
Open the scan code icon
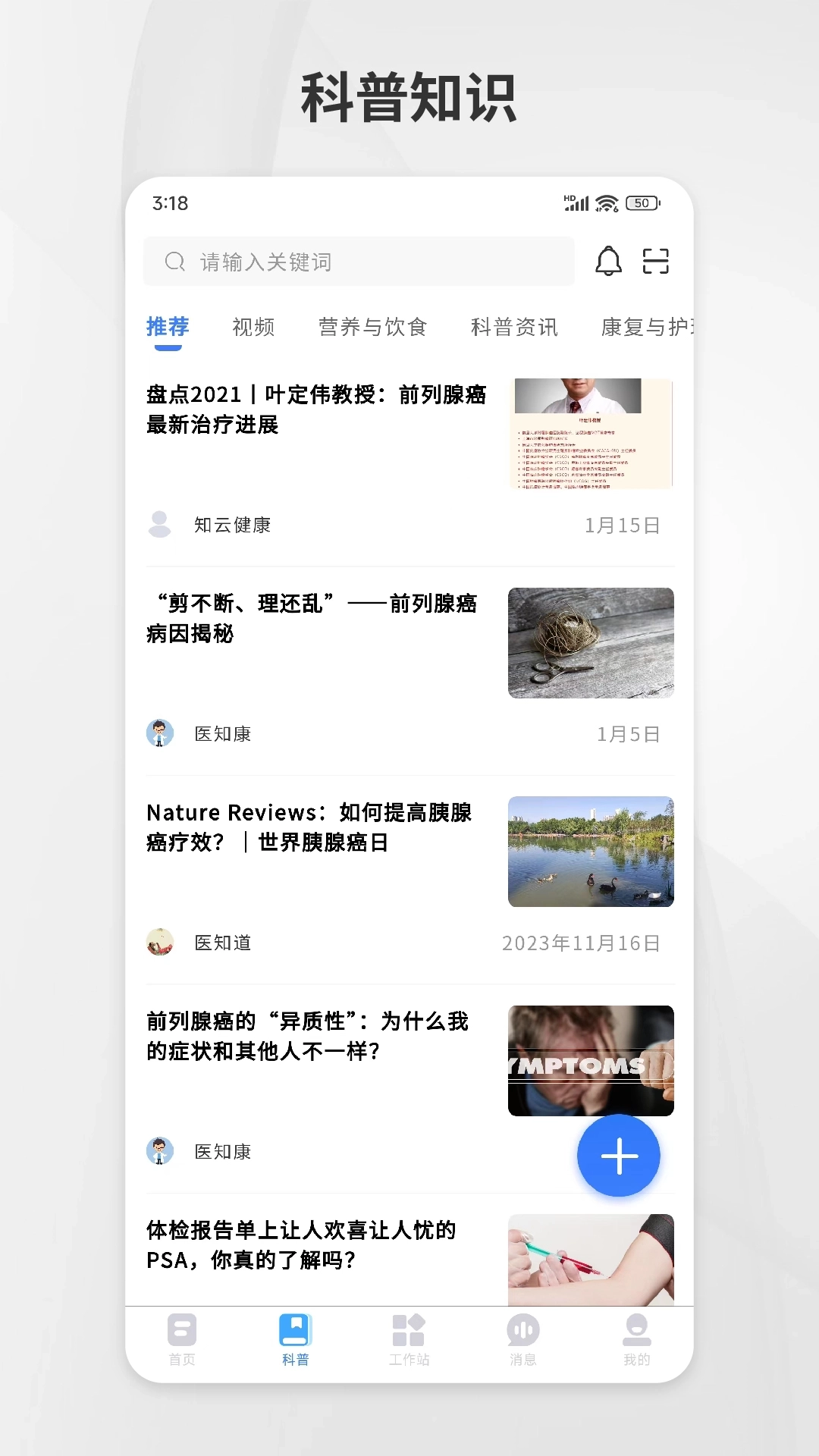pyautogui.click(x=655, y=261)
